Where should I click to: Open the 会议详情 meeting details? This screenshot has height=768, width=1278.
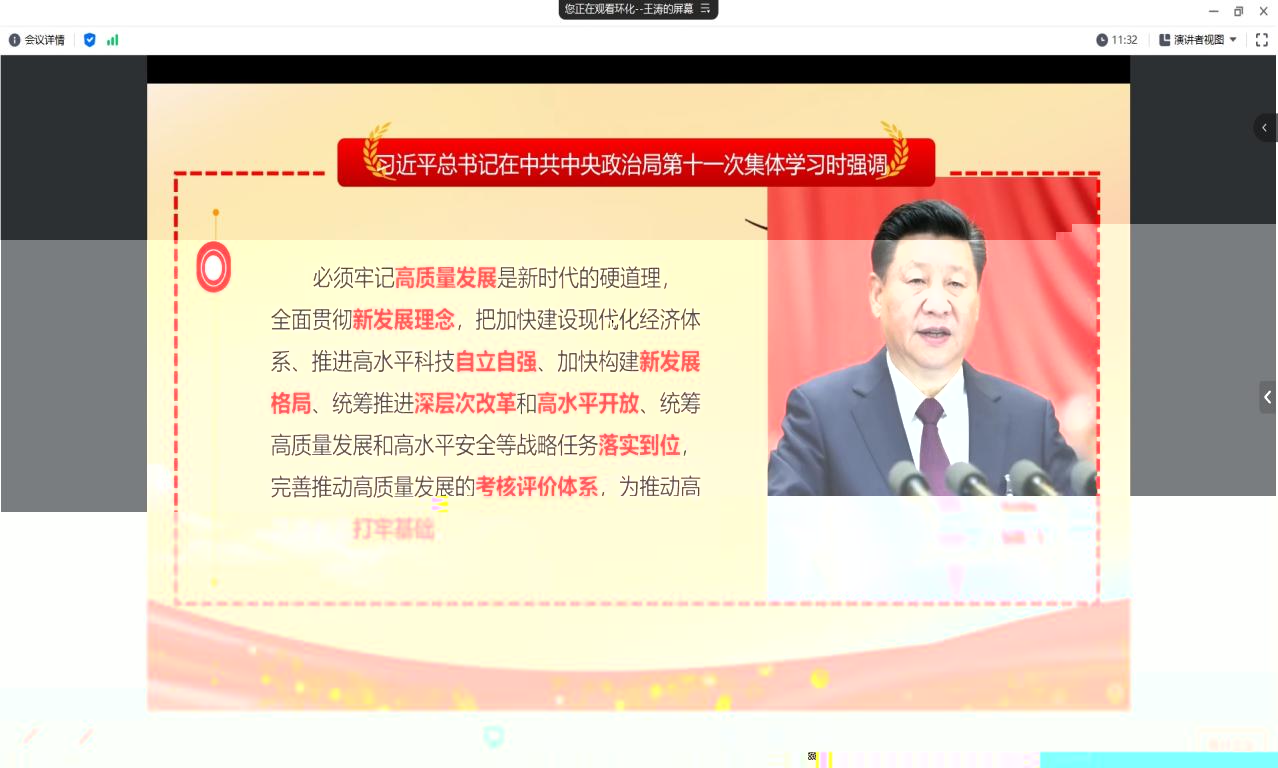[x=37, y=40]
